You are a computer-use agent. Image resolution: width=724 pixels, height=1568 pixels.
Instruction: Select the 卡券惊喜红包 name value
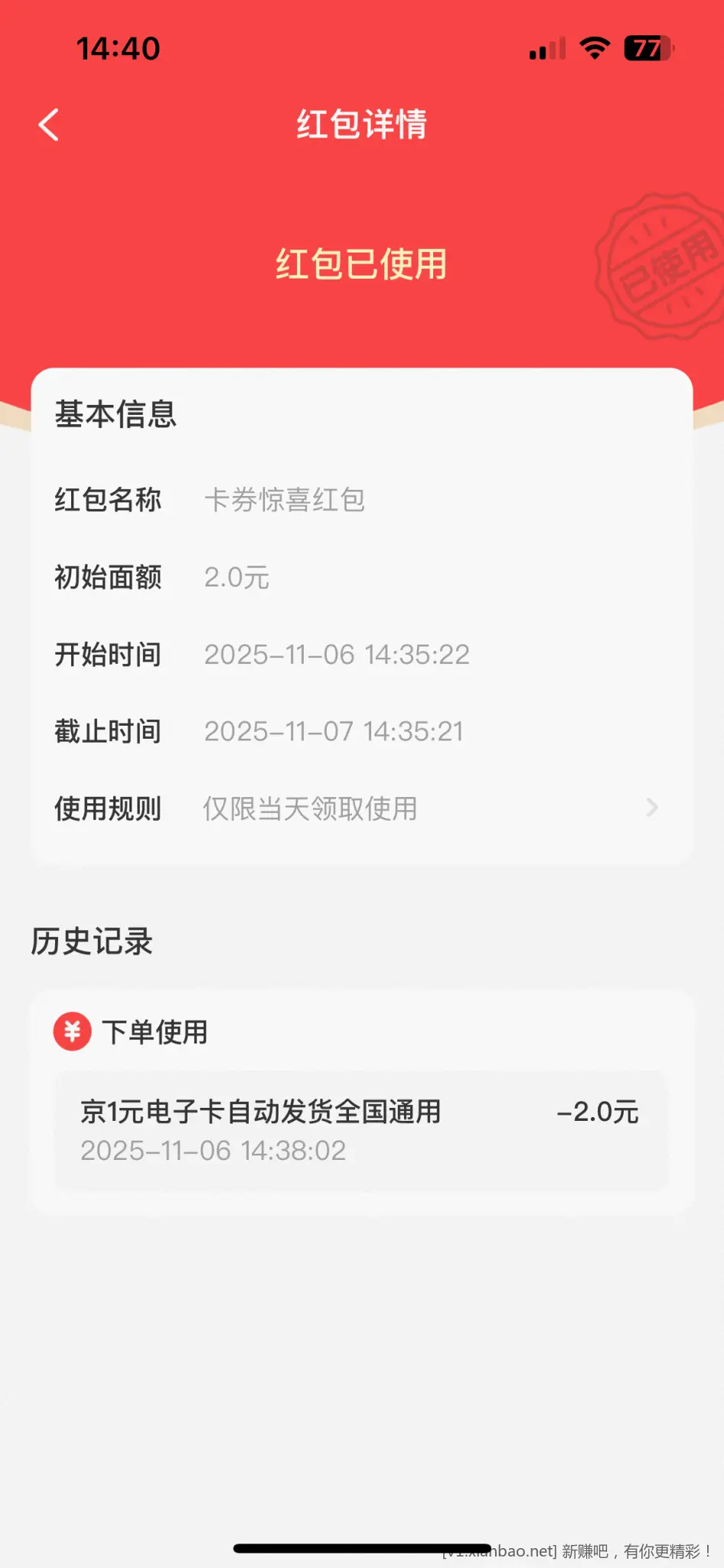pyautogui.click(x=284, y=500)
